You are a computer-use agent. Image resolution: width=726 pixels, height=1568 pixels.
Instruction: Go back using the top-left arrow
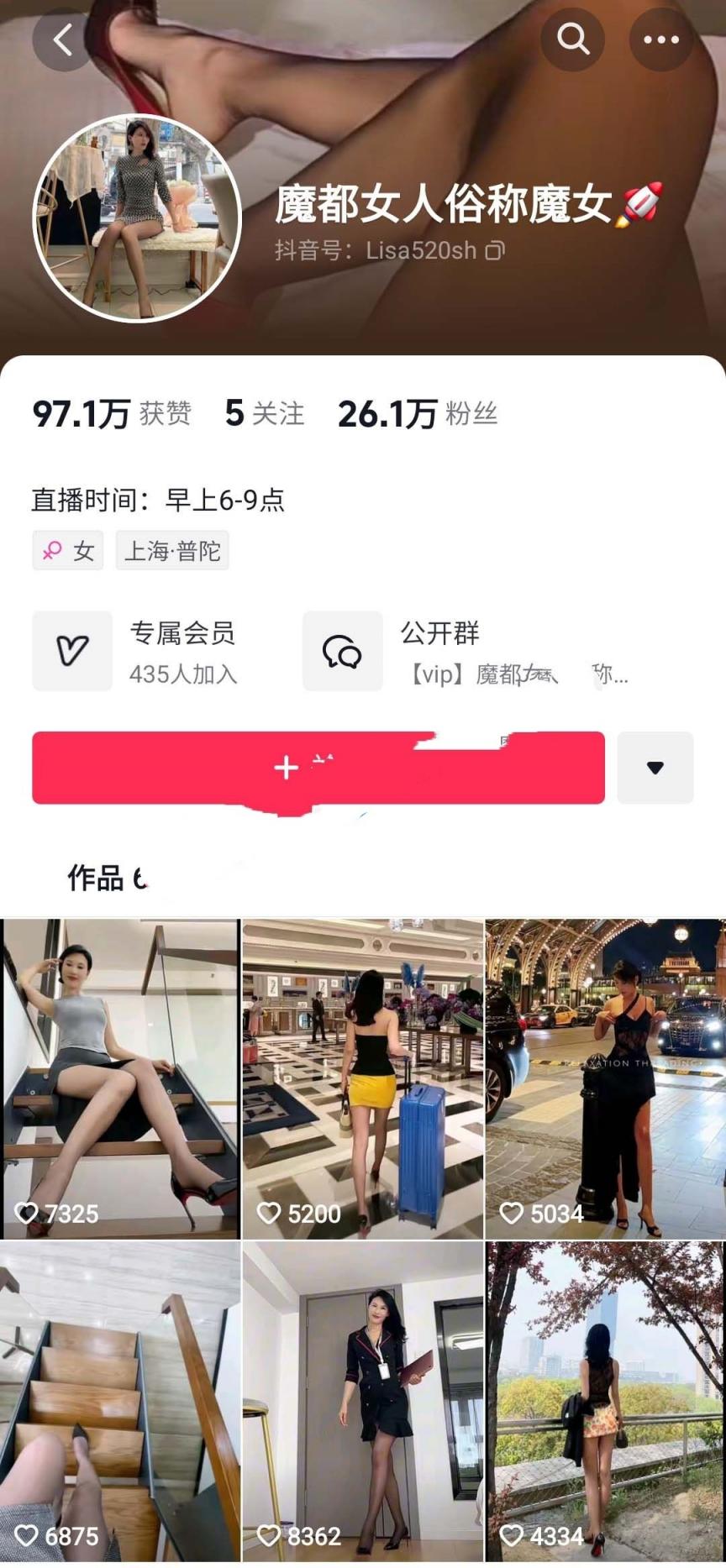pos(64,39)
